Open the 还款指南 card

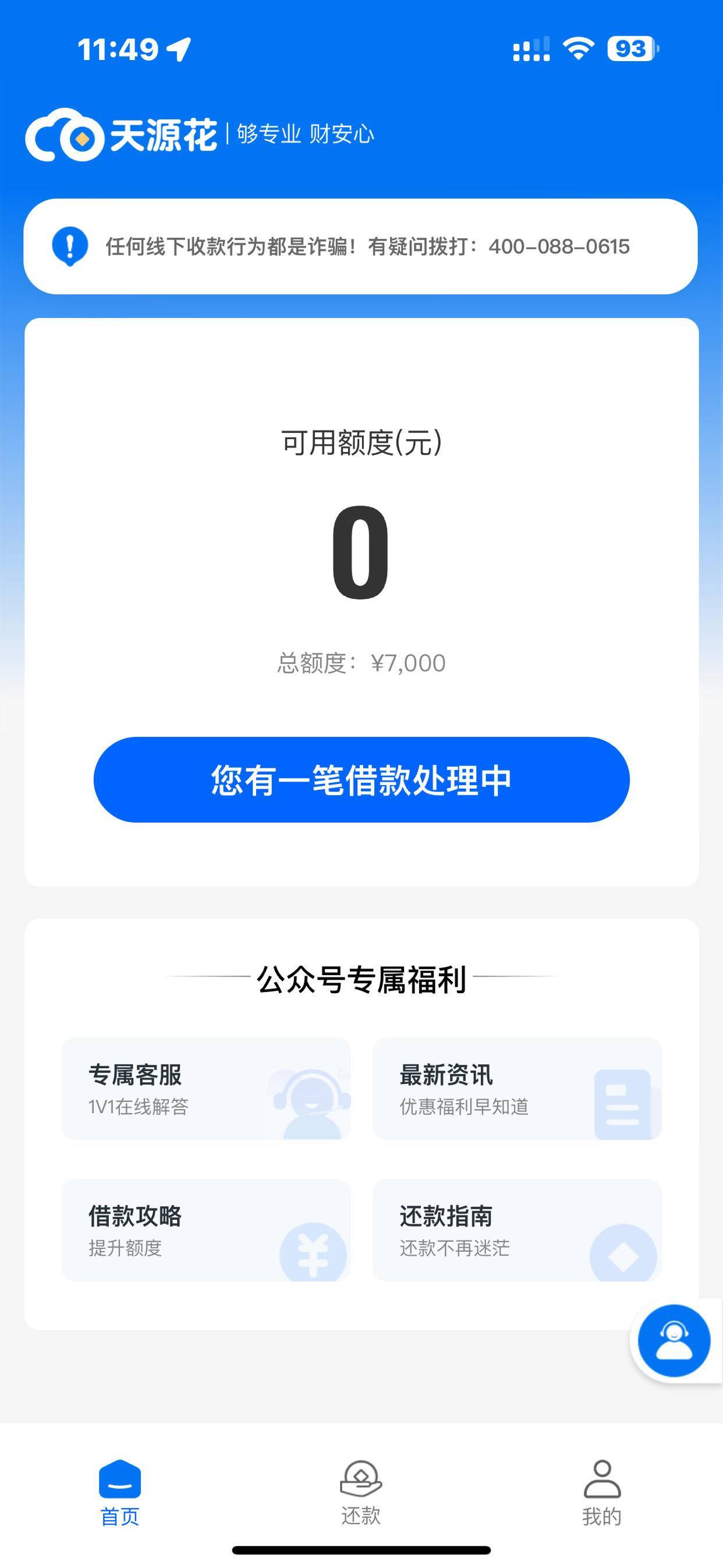(x=518, y=1230)
